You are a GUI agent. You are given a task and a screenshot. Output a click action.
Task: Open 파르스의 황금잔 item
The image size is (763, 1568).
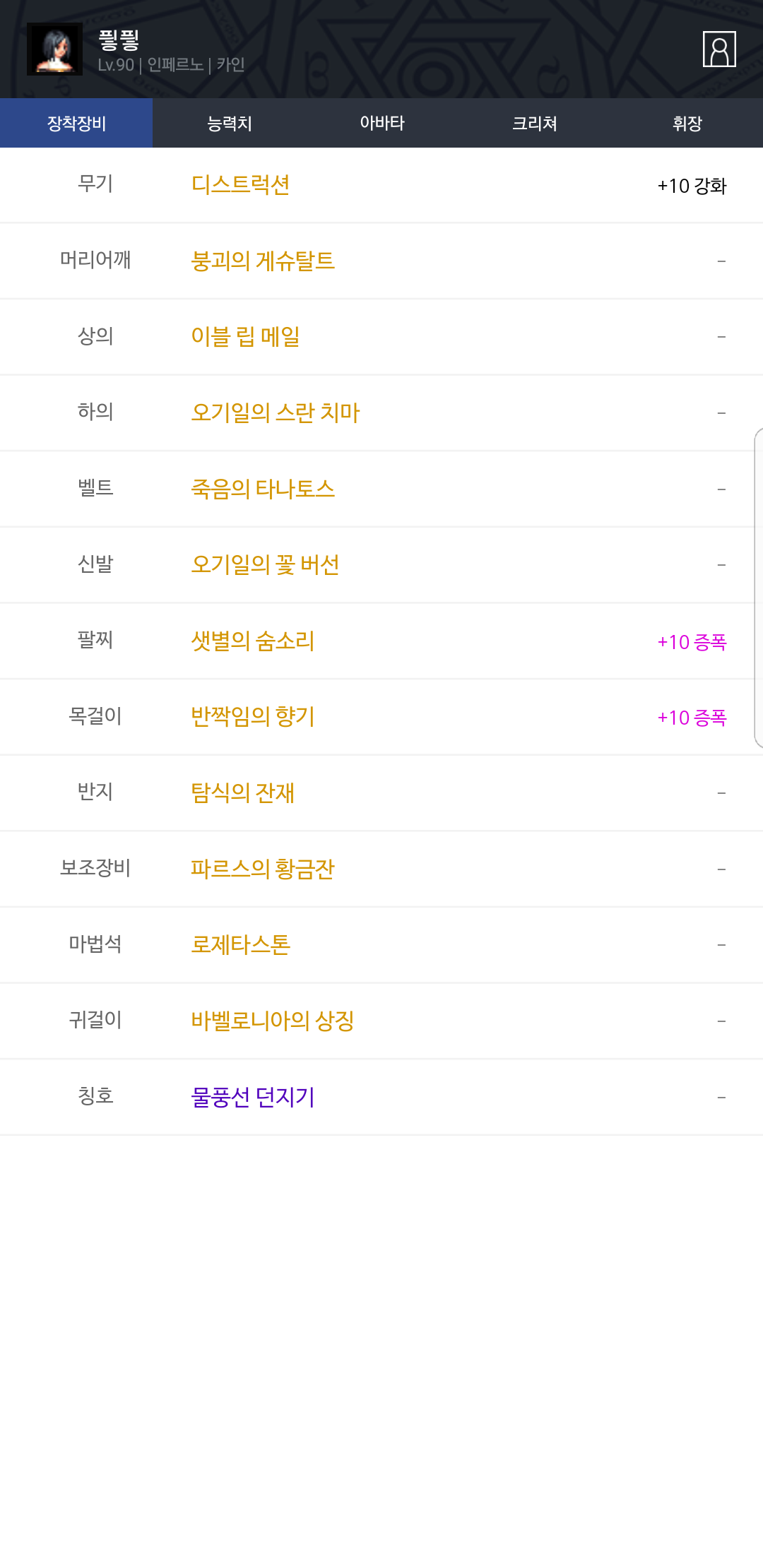(x=262, y=869)
